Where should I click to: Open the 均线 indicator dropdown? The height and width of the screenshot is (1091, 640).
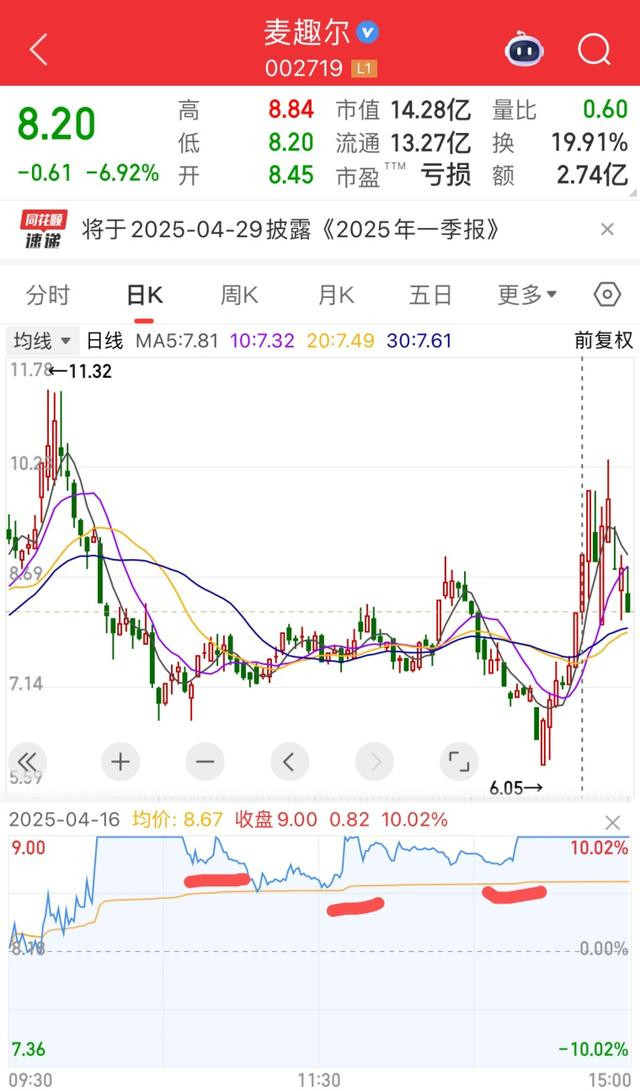click(x=42, y=341)
